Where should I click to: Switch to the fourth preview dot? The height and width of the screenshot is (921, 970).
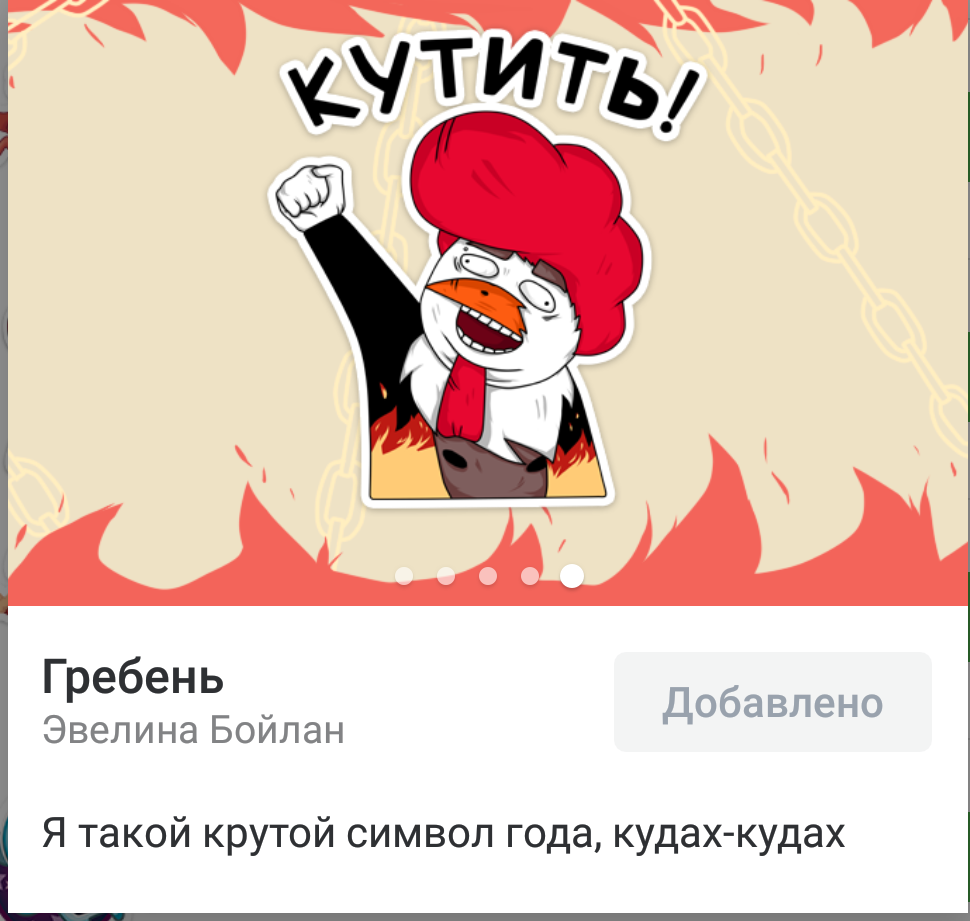coord(530,576)
